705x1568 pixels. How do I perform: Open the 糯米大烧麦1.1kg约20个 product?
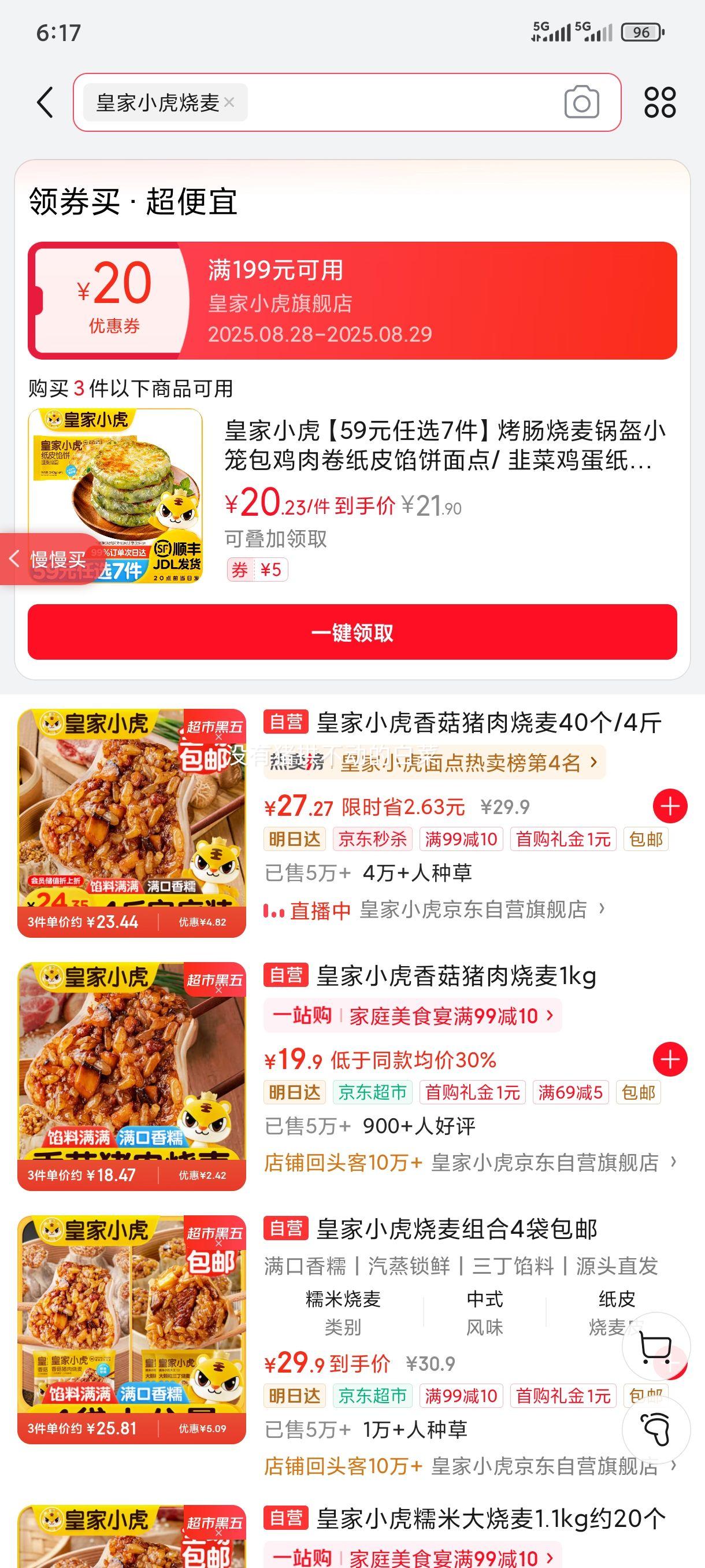490,1519
